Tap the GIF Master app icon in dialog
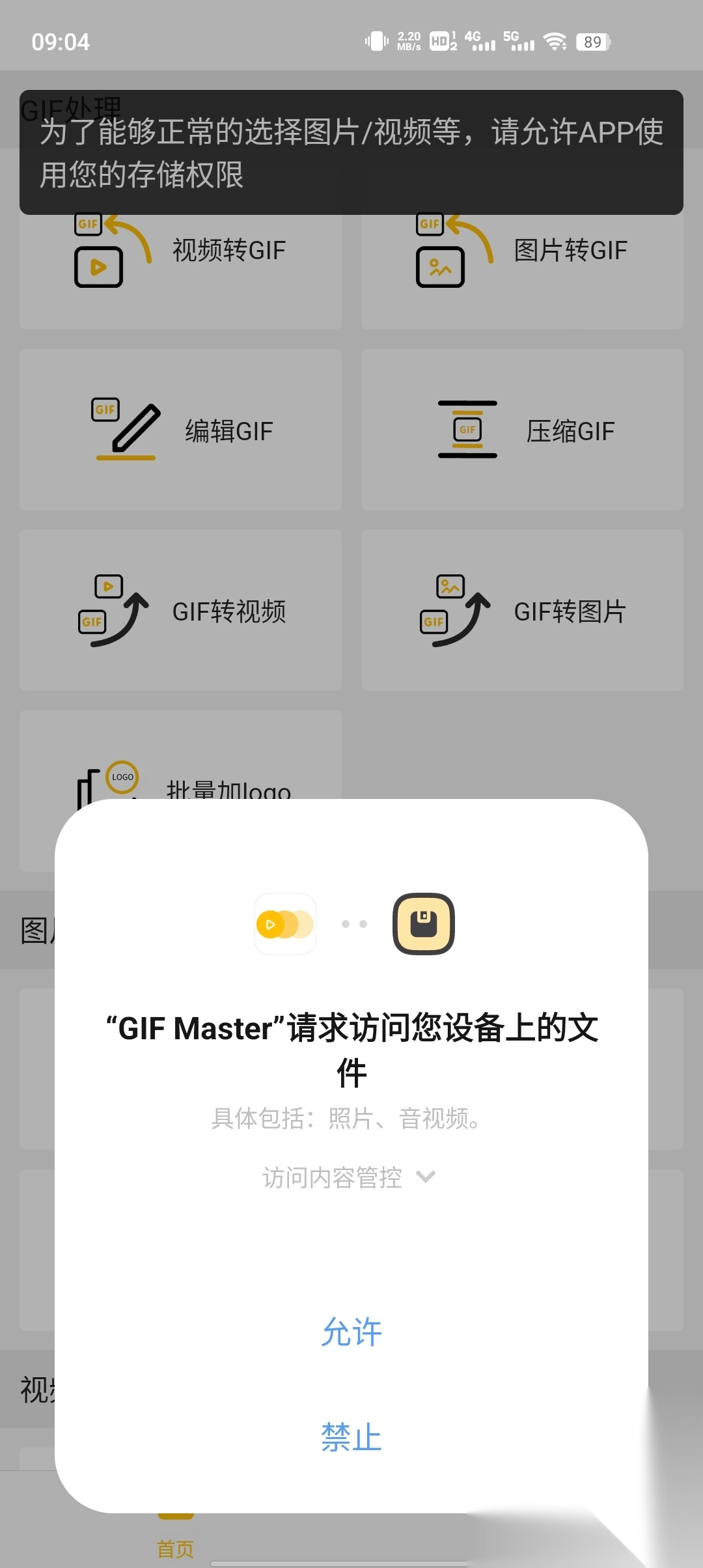Viewport: 703px width, 1568px height. pos(284,925)
